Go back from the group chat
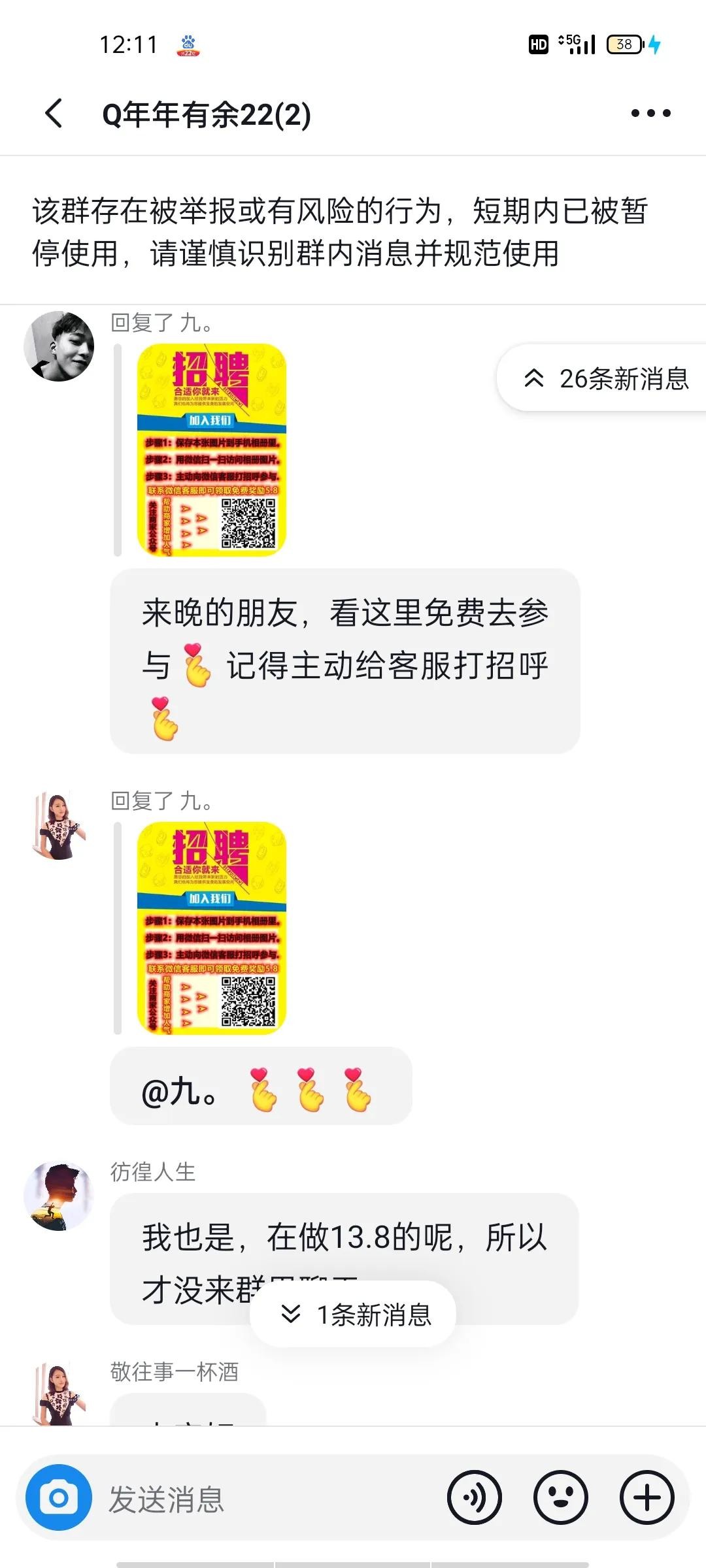 pos(54,114)
